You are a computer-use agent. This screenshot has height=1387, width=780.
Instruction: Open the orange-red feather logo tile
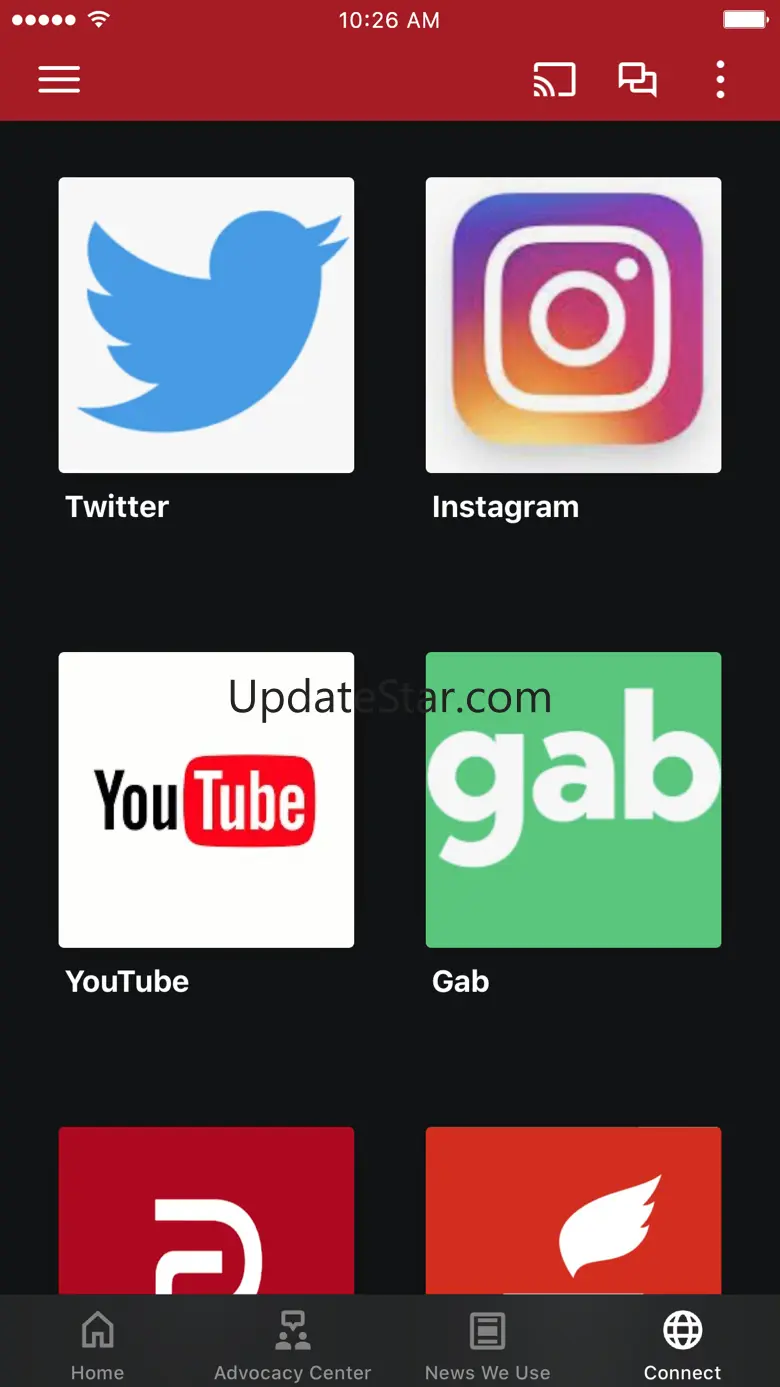pos(573,1210)
